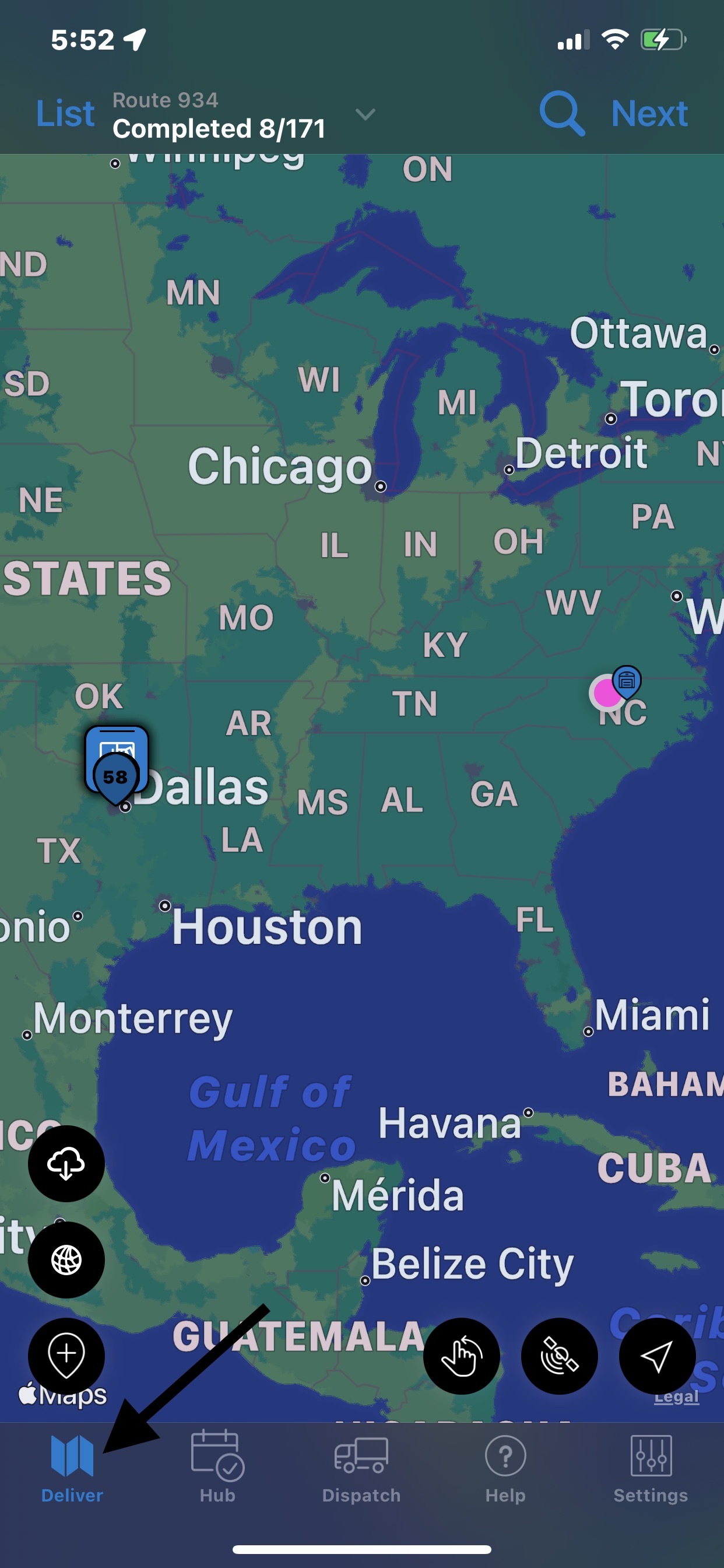
Task: Expand the Route 934 dropdown
Action: click(365, 114)
